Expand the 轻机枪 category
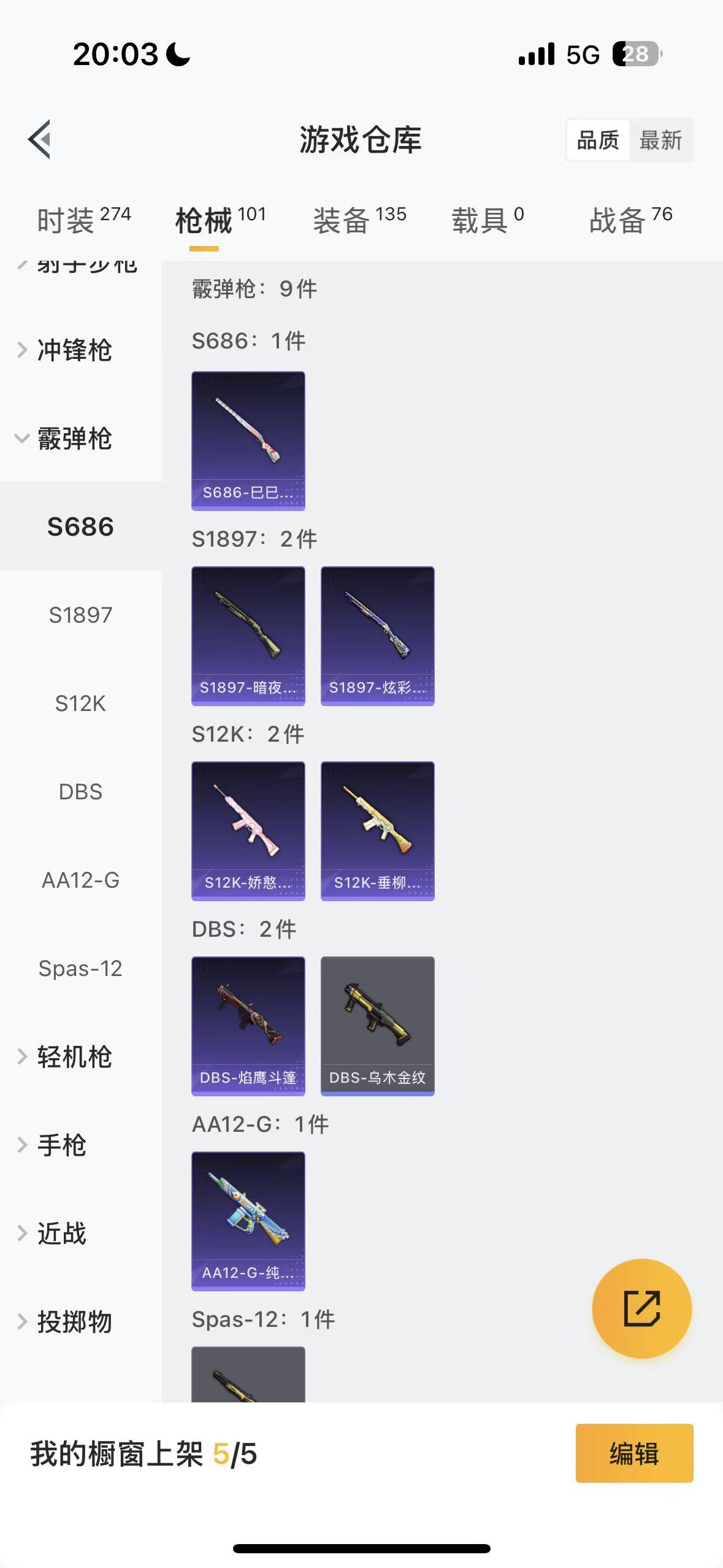The width and height of the screenshot is (723, 1568). tap(74, 1056)
